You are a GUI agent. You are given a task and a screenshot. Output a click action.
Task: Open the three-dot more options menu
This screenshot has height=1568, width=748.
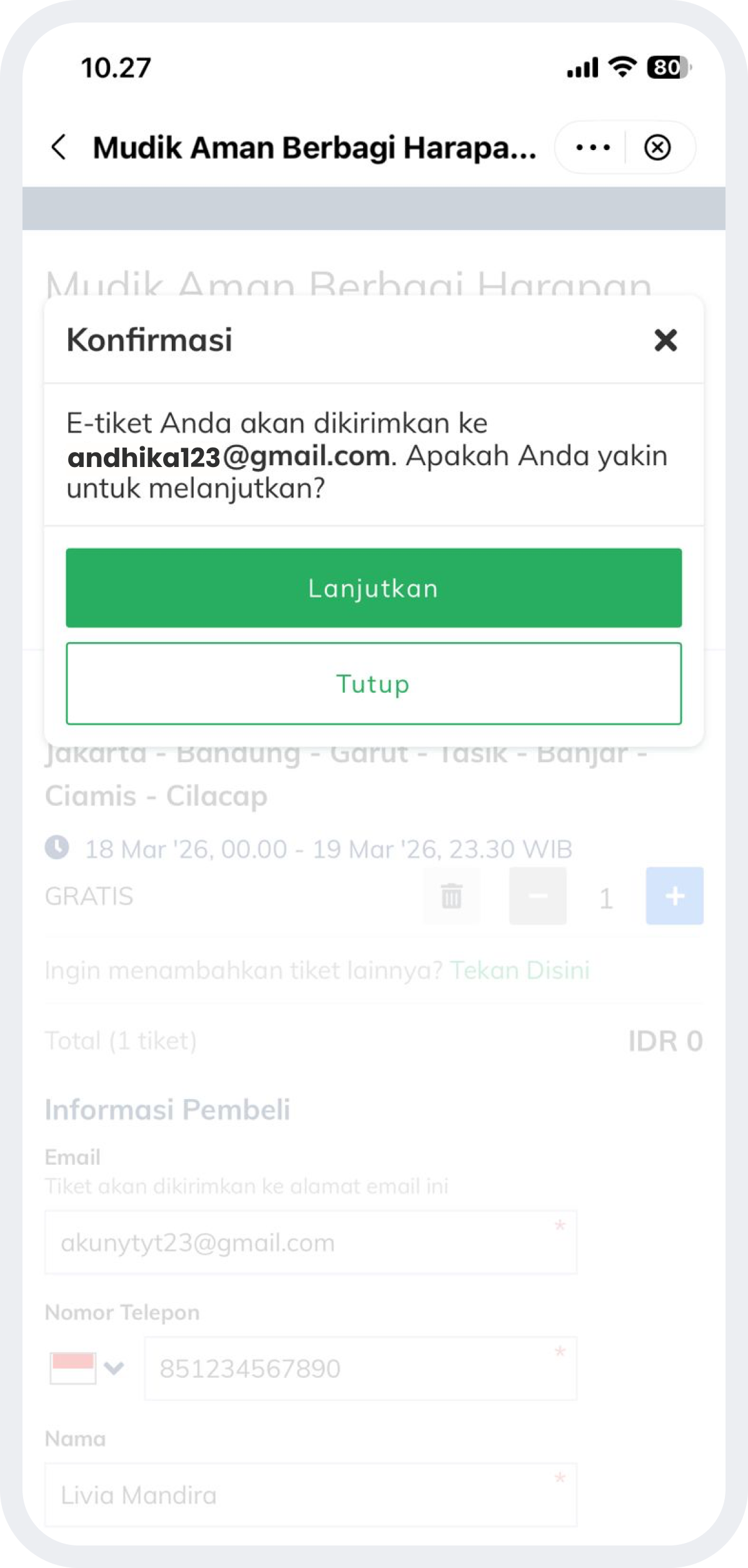click(592, 148)
